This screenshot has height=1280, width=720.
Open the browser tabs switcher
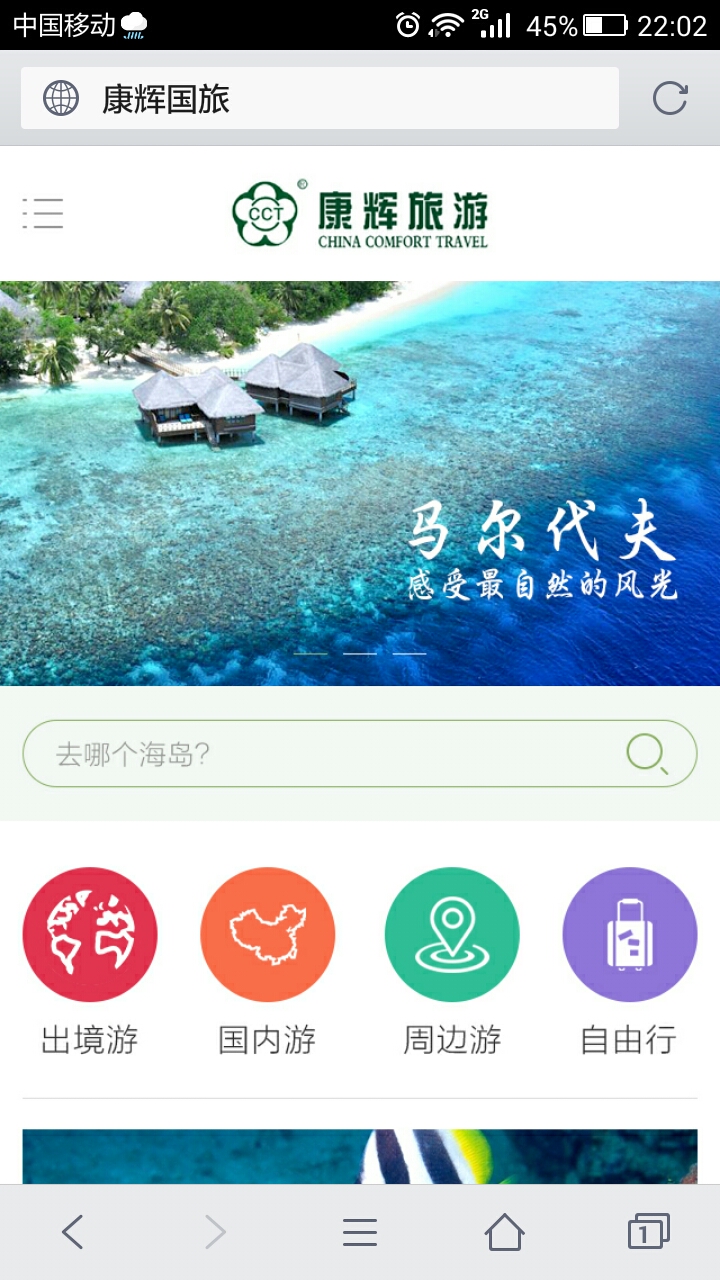[x=648, y=1232]
